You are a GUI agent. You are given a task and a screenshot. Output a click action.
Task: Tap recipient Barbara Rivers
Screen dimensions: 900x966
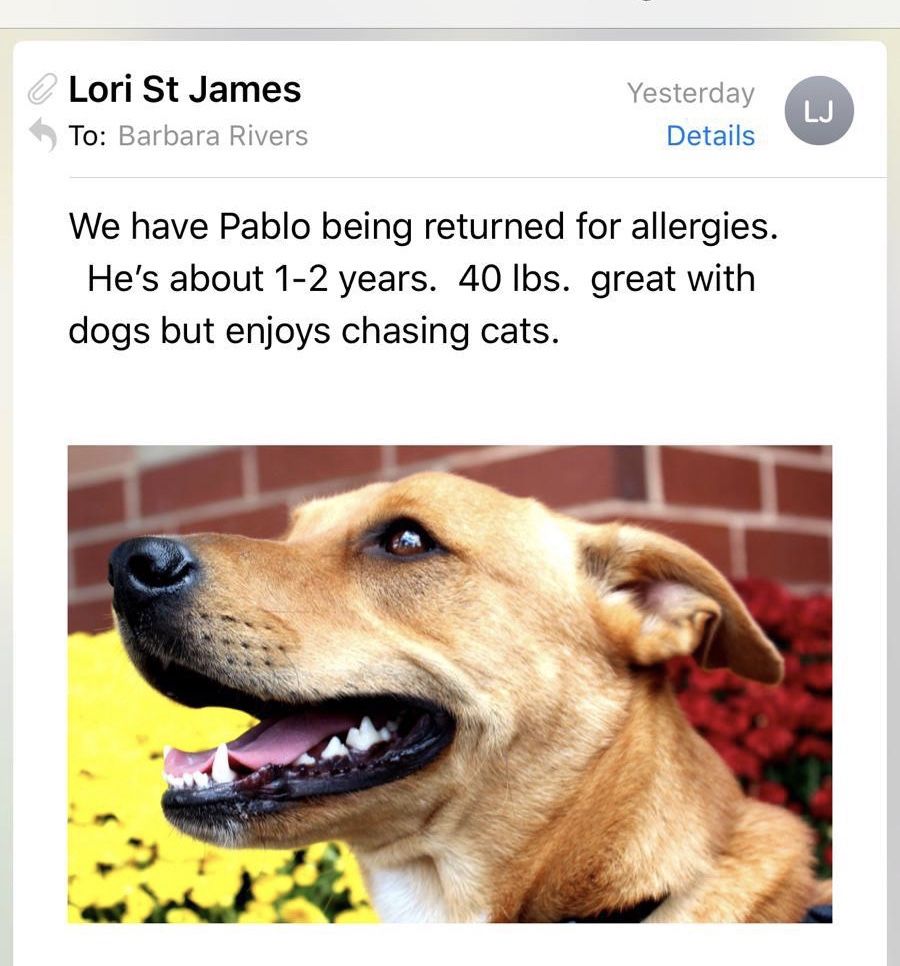point(212,136)
